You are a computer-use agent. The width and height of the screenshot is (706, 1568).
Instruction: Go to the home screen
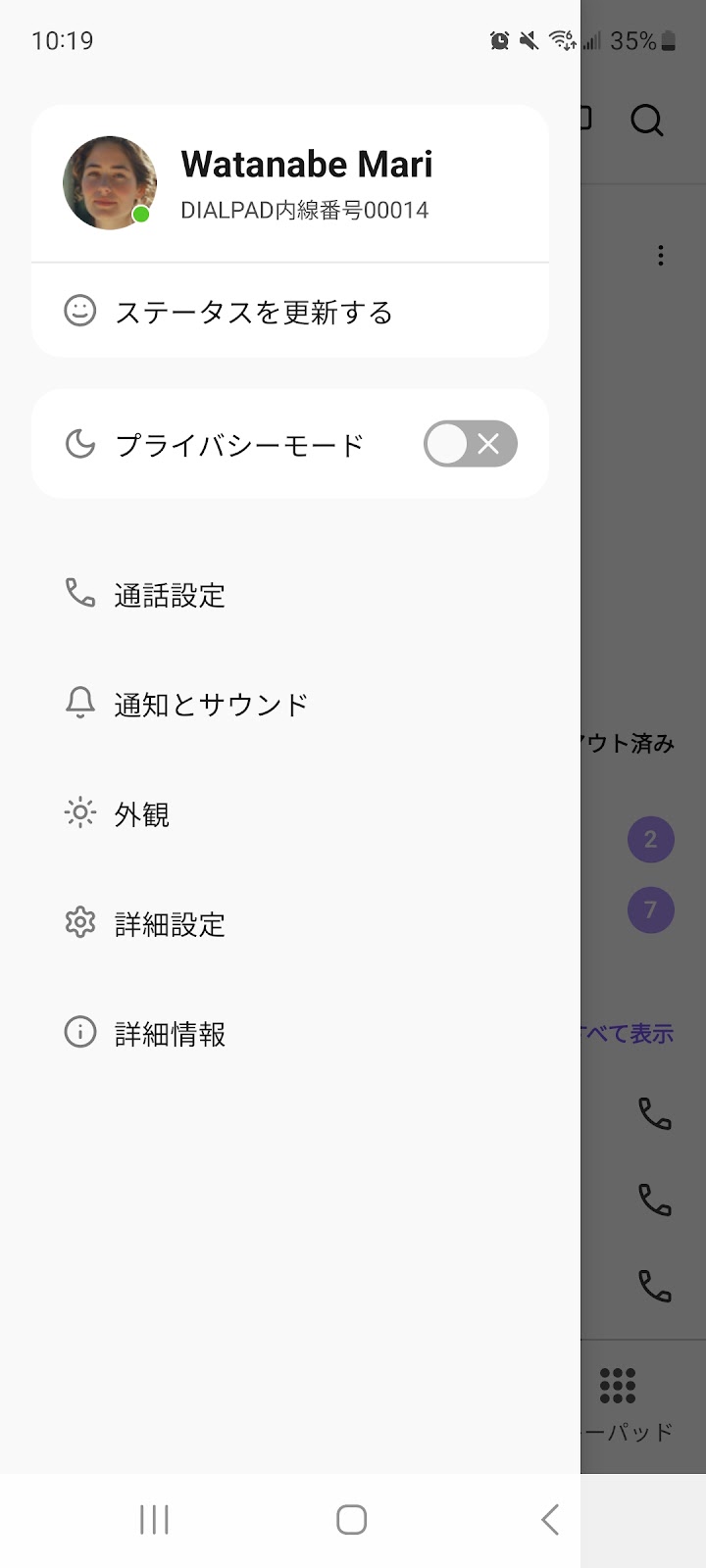point(351,1520)
